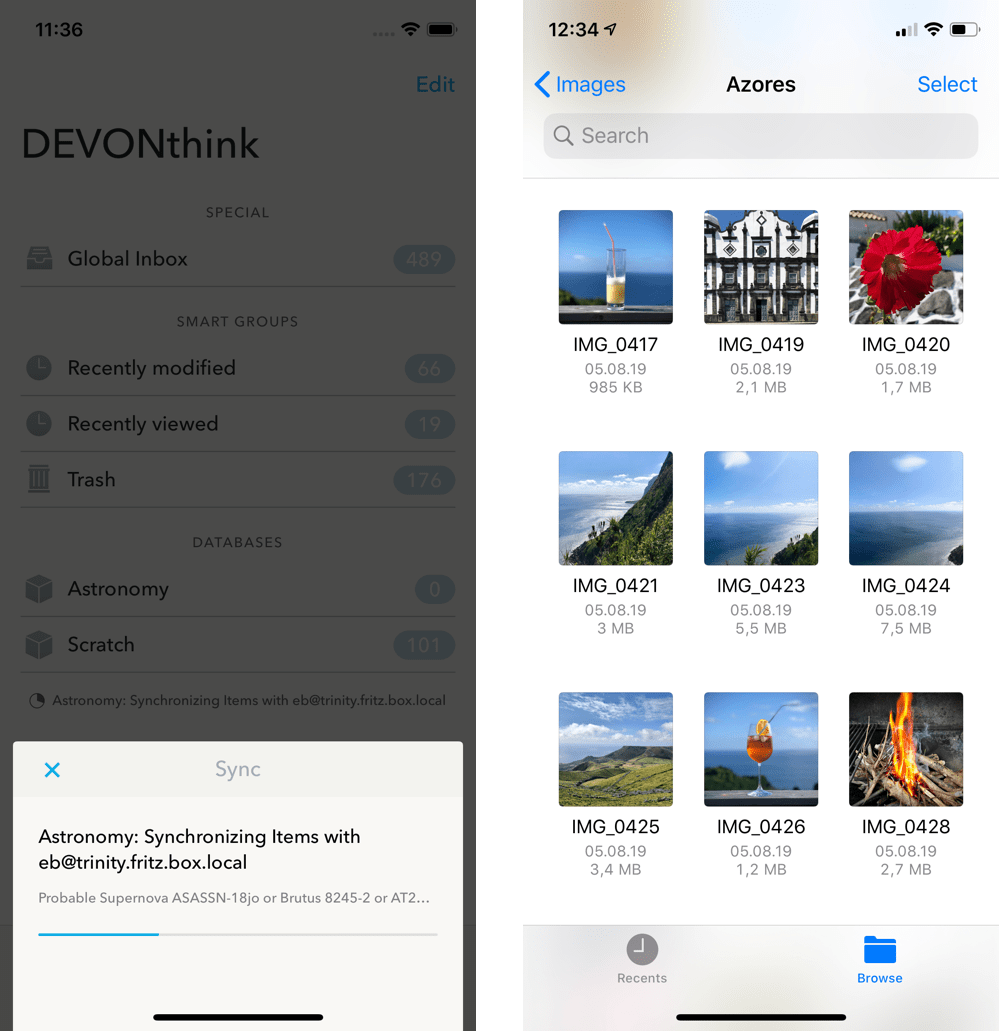Close the Sync panel
The width and height of the screenshot is (1000, 1031).
[x=53, y=769]
